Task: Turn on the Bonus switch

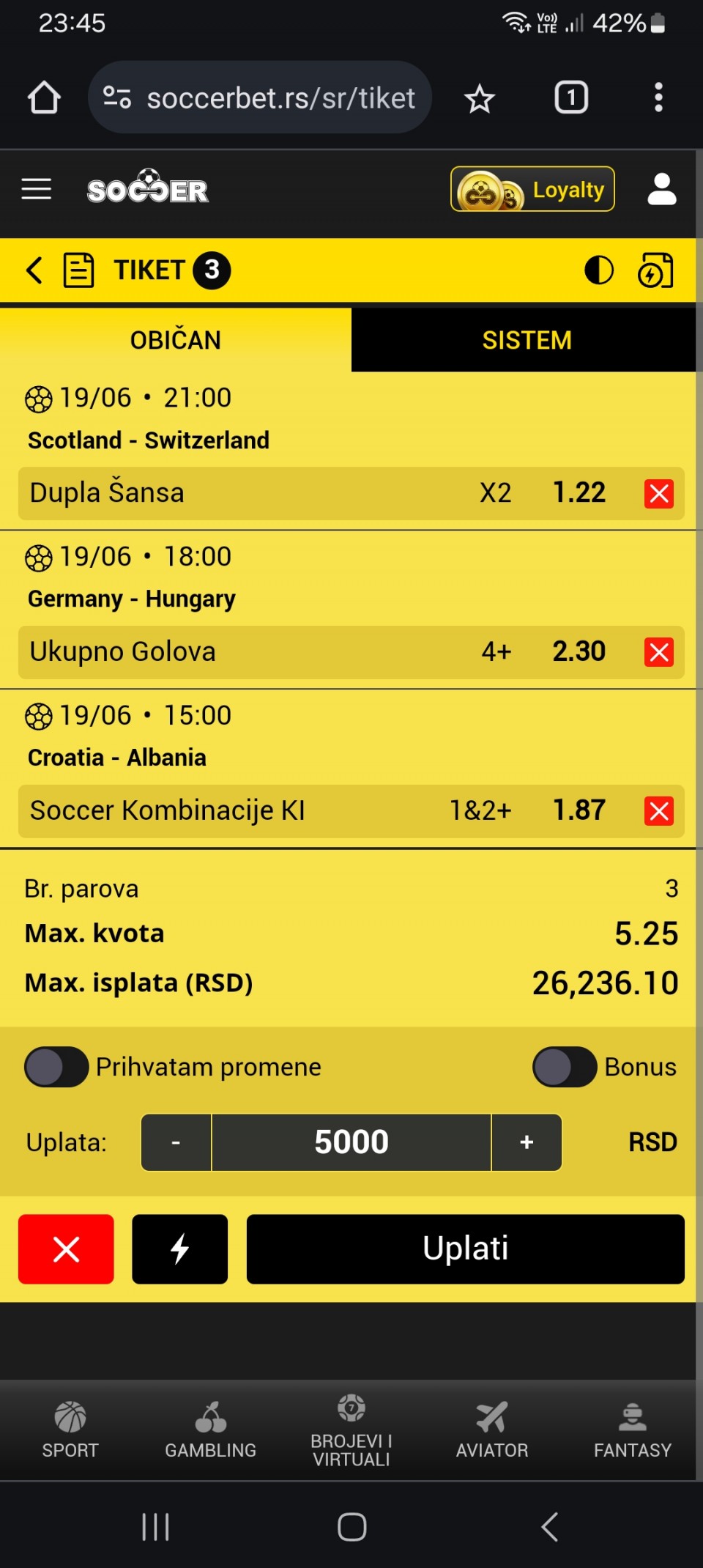Action: [x=565, y=1067]
